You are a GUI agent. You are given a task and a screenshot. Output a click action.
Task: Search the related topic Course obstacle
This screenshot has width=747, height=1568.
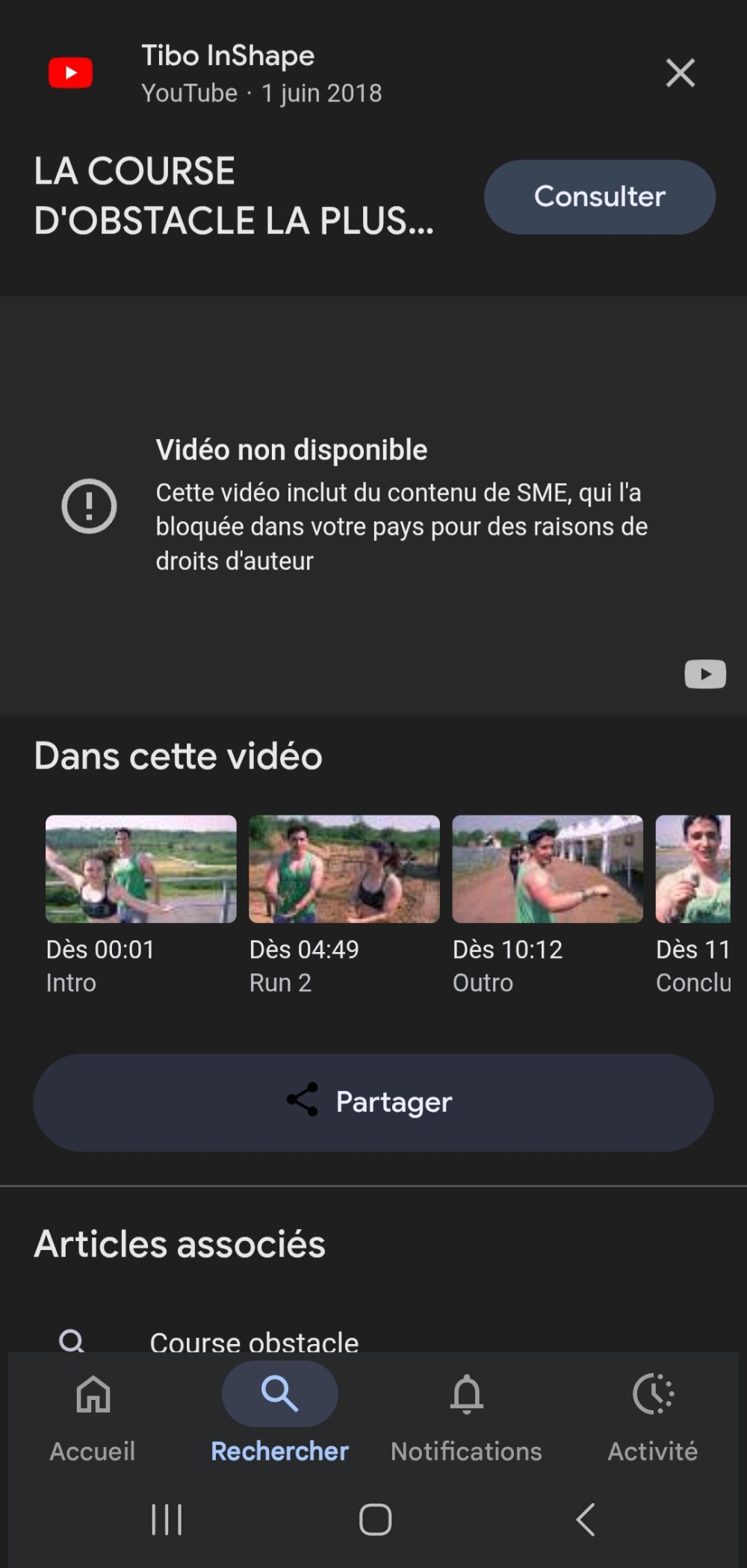[254, 1341]
